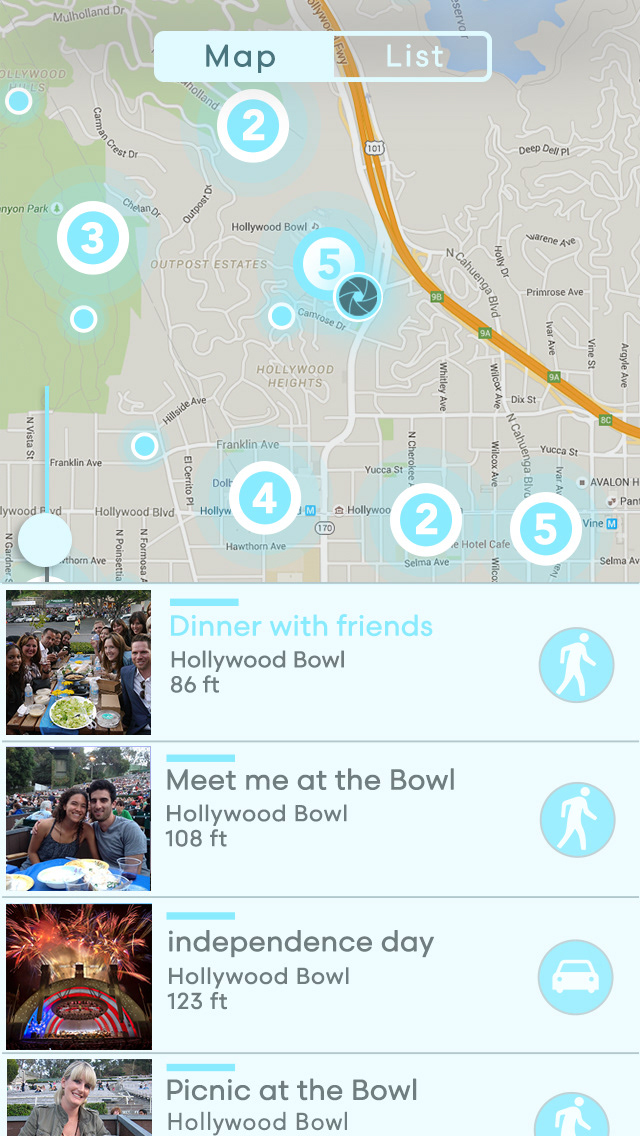Get walking directions for Meet me at the Bowl
This screenshot has height=1136, width=640.
point(577,819)
